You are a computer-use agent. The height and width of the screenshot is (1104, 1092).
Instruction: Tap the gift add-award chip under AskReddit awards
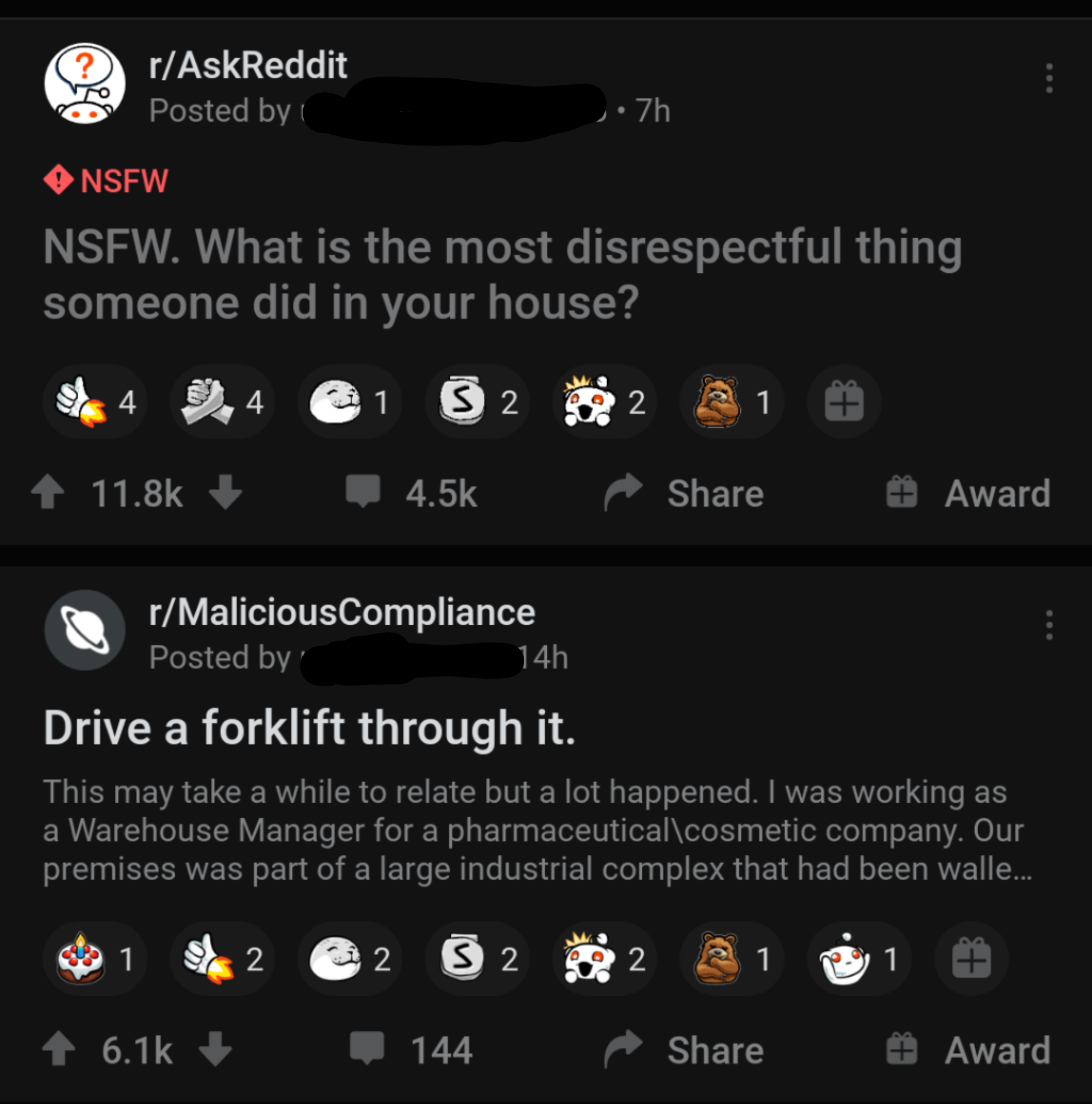pyautogui.click(x=844, y=402)
